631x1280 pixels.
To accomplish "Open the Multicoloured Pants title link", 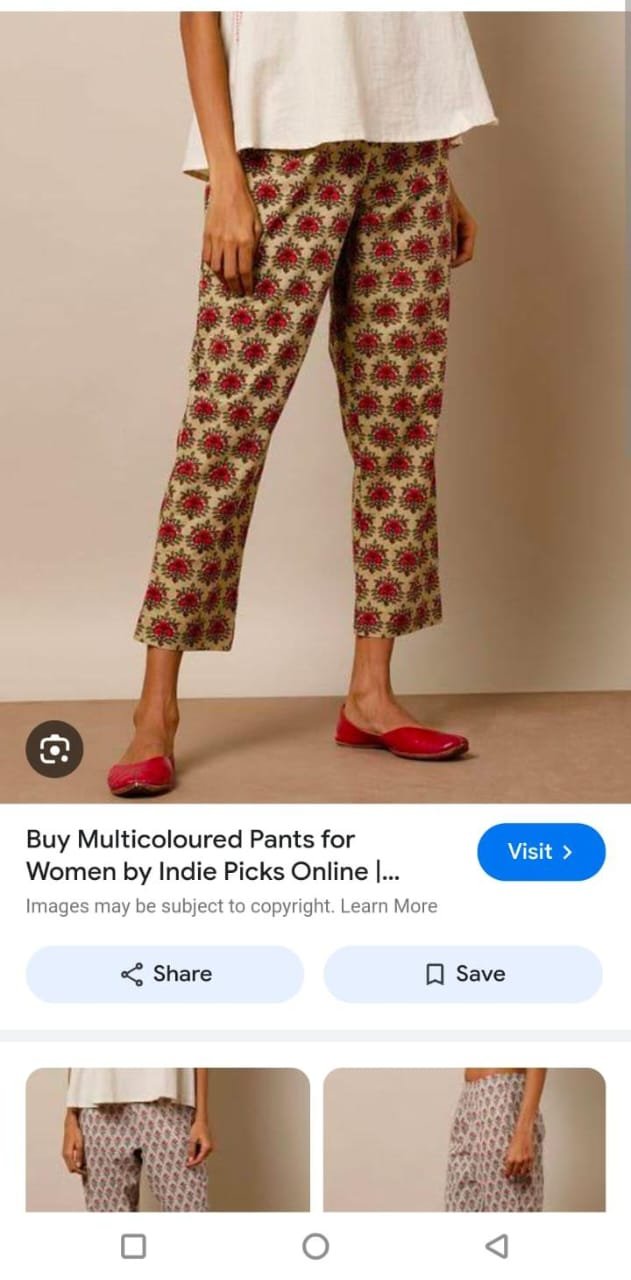I will pos(212,855).
